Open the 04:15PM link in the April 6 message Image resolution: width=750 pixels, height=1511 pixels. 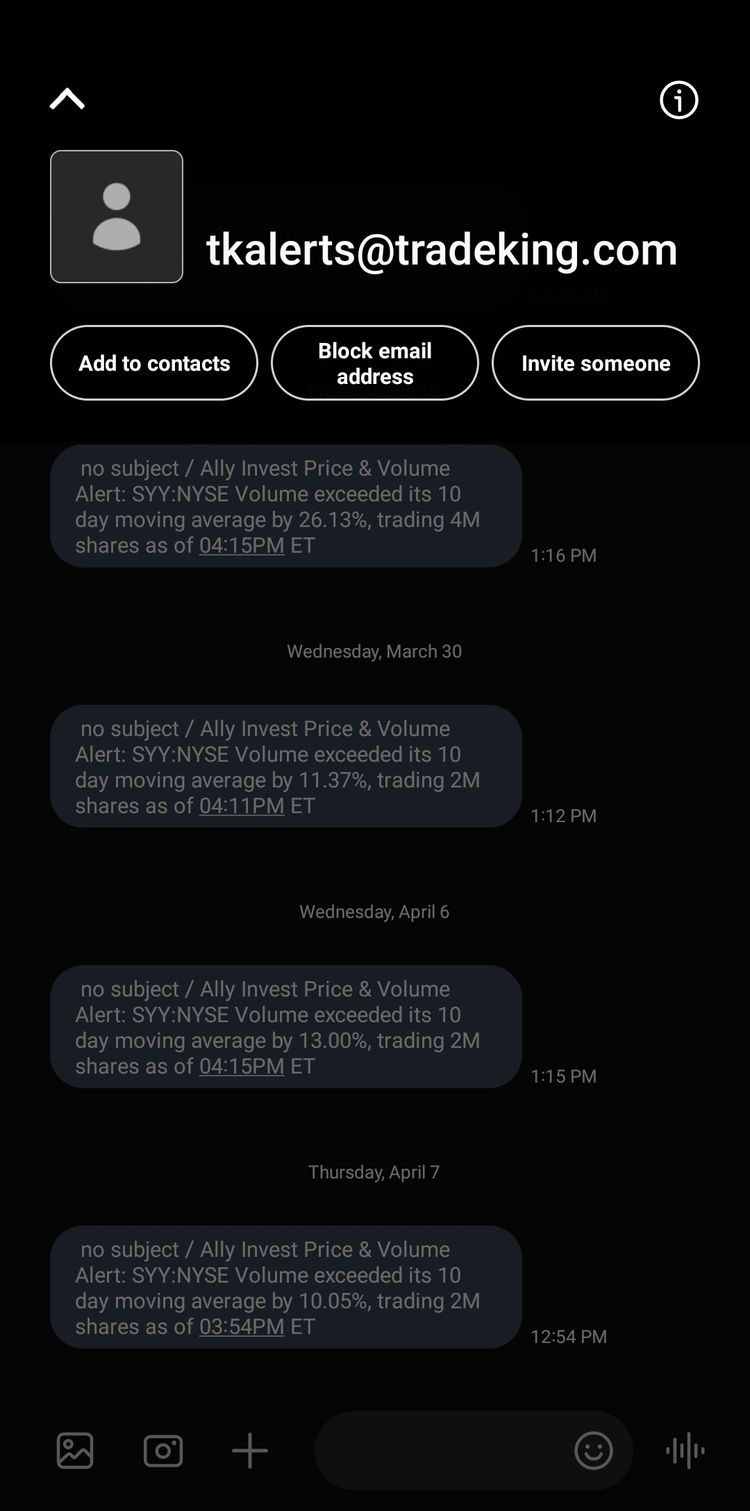pyautogui.click(x=241, y=1066)
